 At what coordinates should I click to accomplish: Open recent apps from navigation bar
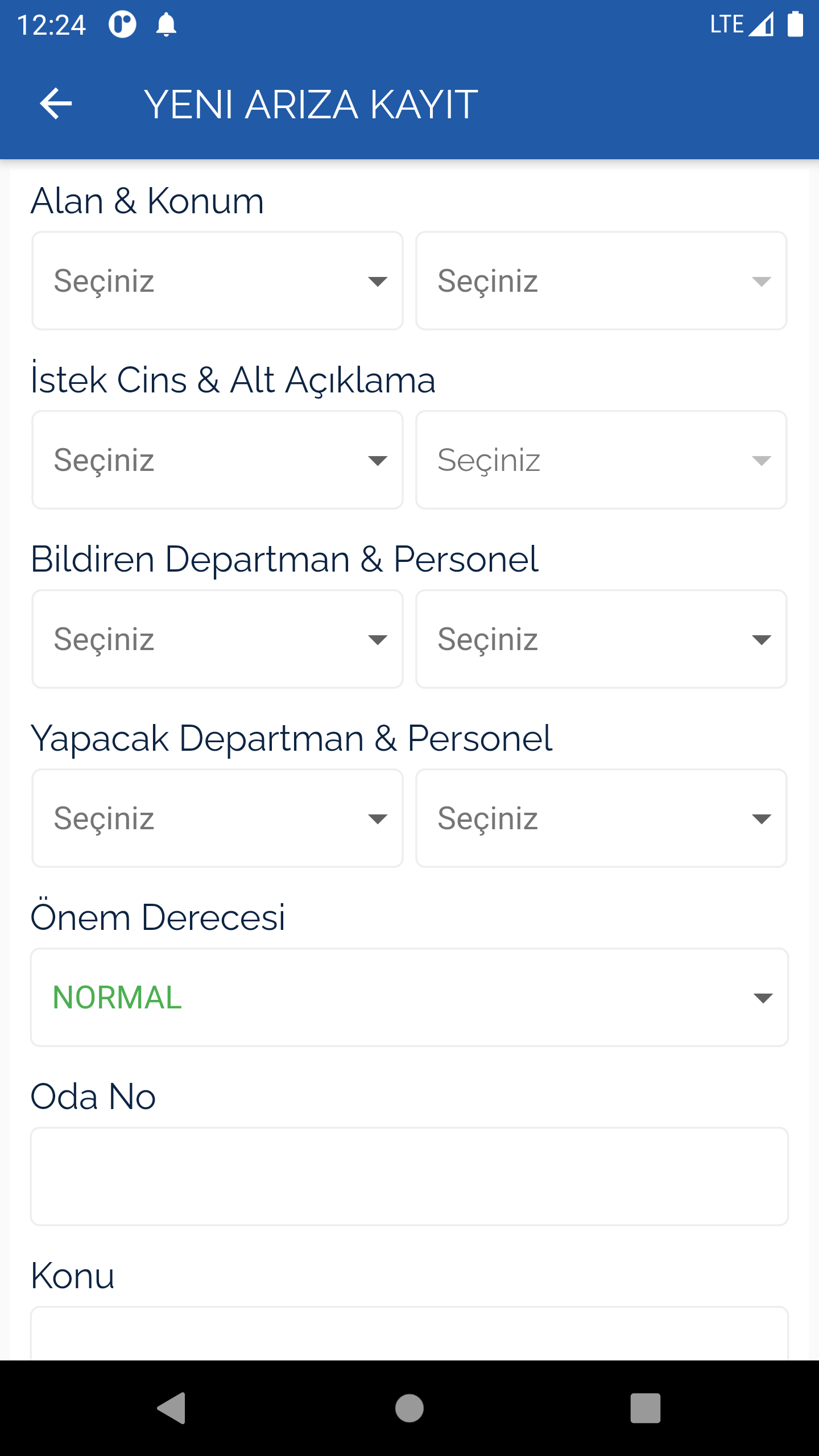(x=646, y=1408)
